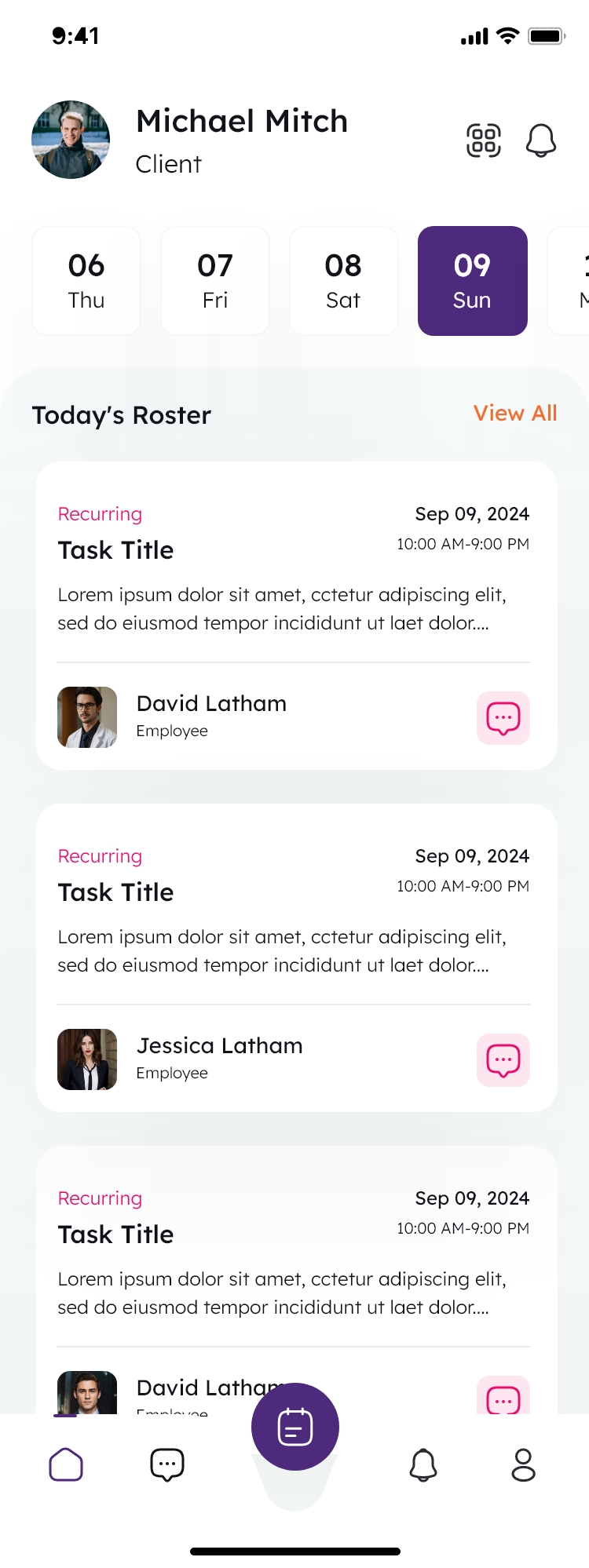
Task: Open the first Recurring Task Title card
Action: tap(115, 549)
